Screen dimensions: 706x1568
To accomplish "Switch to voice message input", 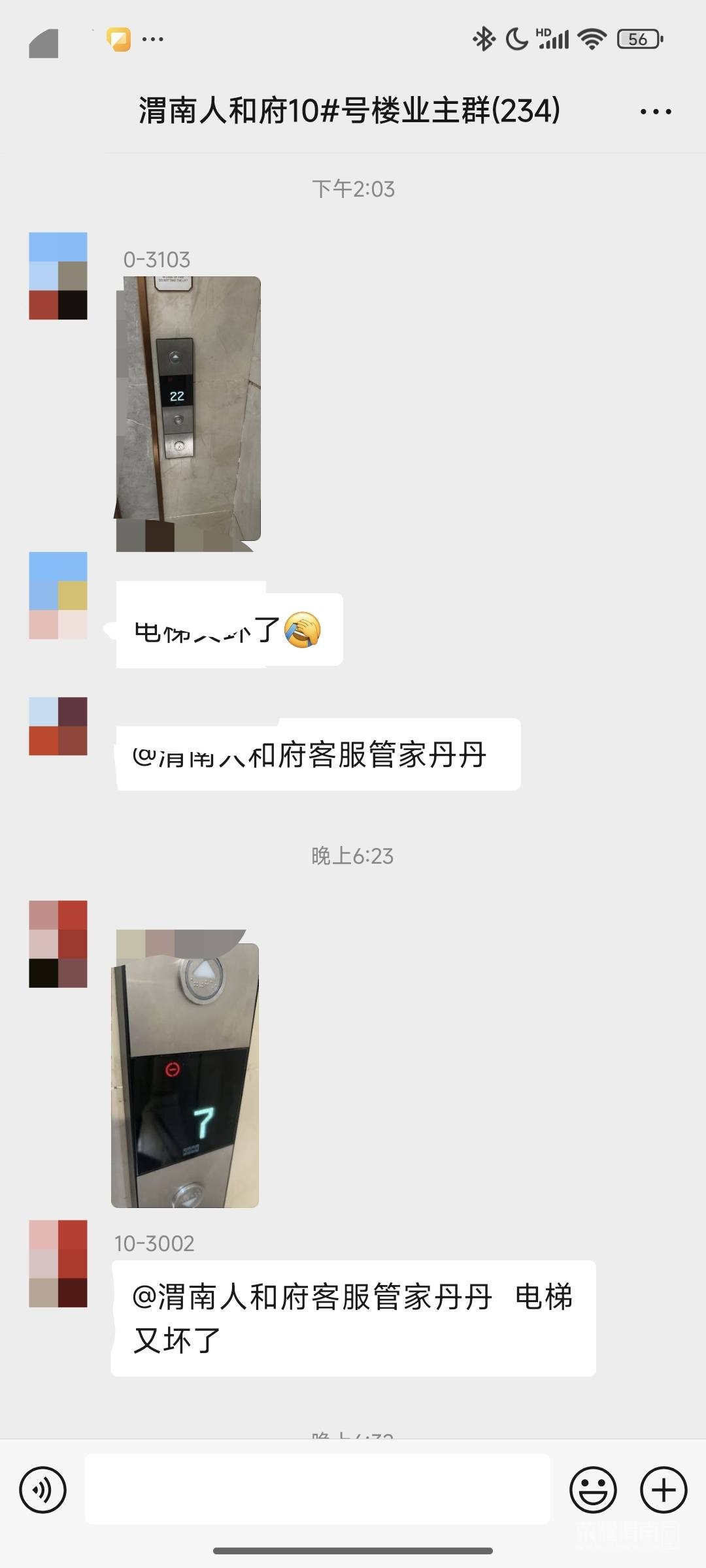I will (43, 1490).
